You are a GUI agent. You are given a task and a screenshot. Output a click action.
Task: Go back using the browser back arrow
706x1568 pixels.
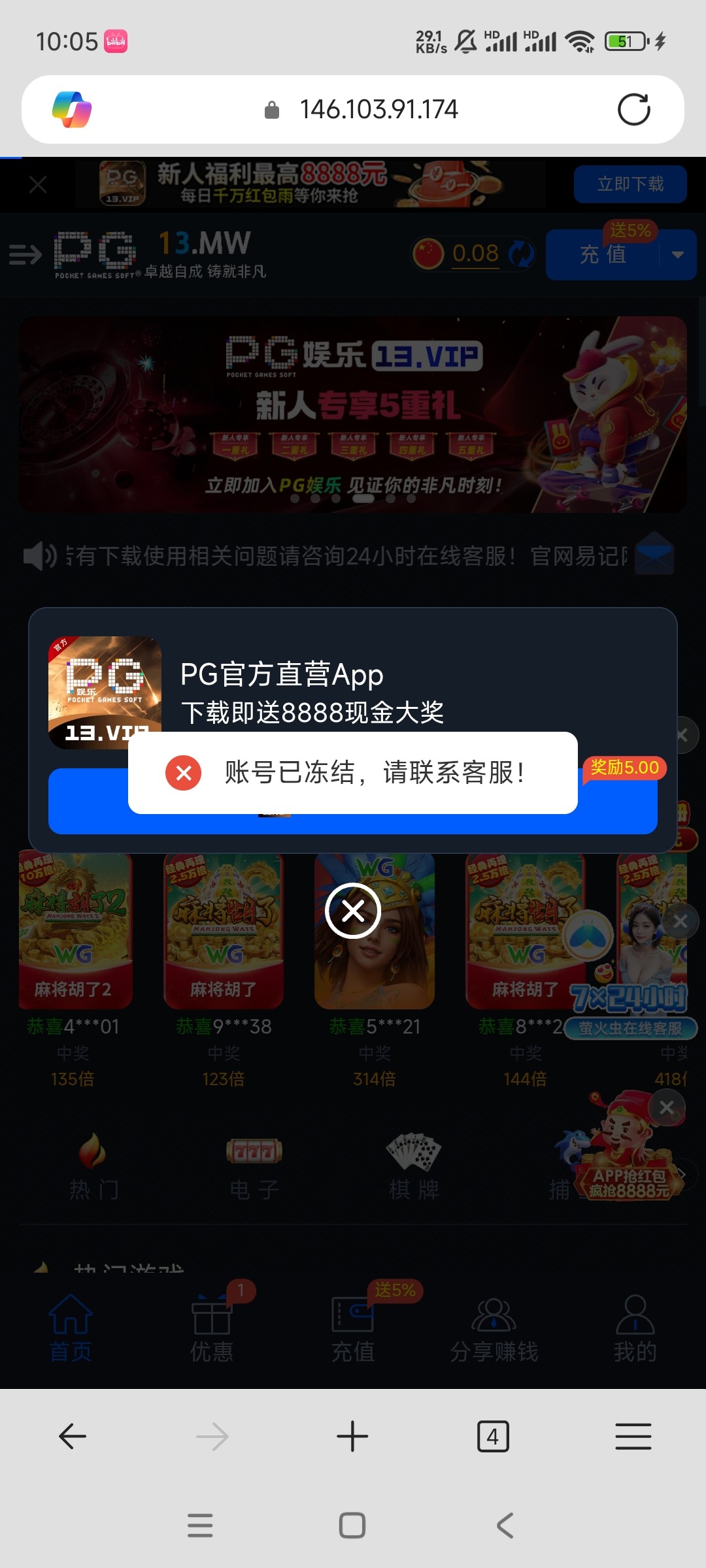click(73, 1437)
